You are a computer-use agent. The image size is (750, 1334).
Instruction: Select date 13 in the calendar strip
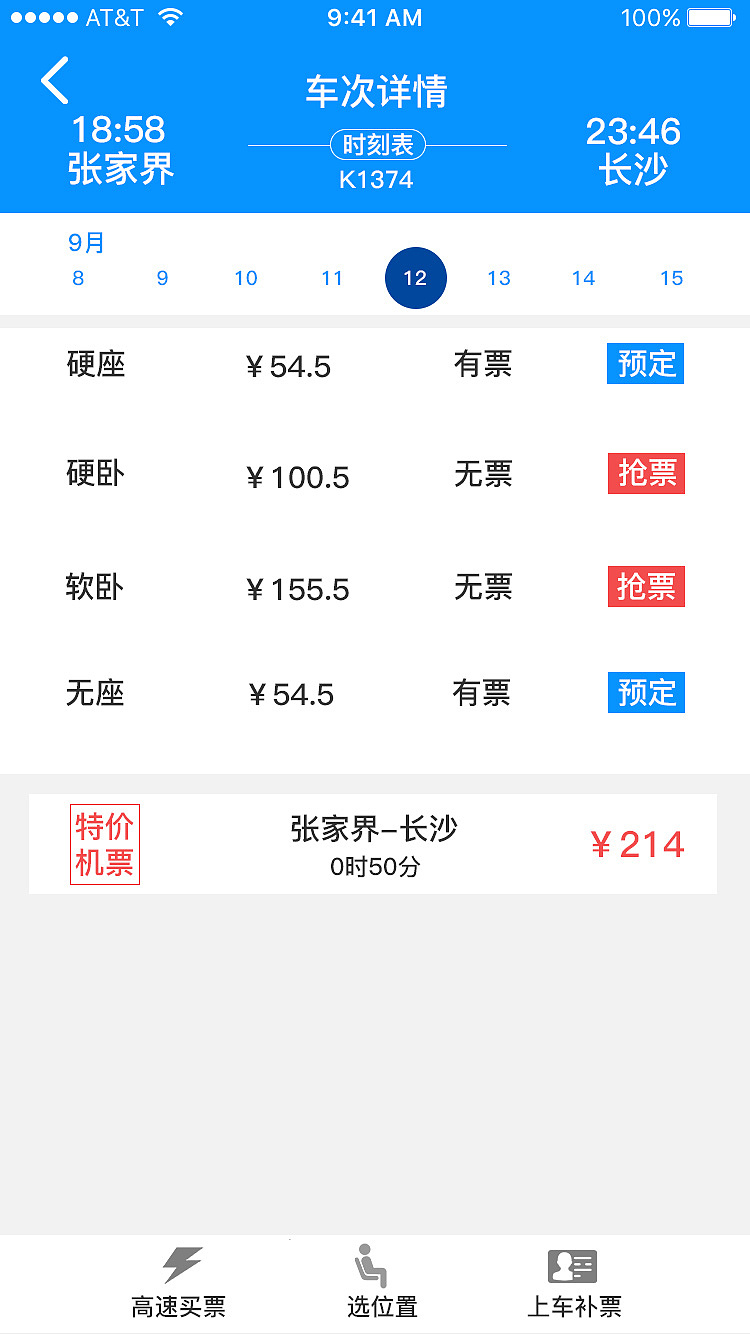click(x=499, y=278)
